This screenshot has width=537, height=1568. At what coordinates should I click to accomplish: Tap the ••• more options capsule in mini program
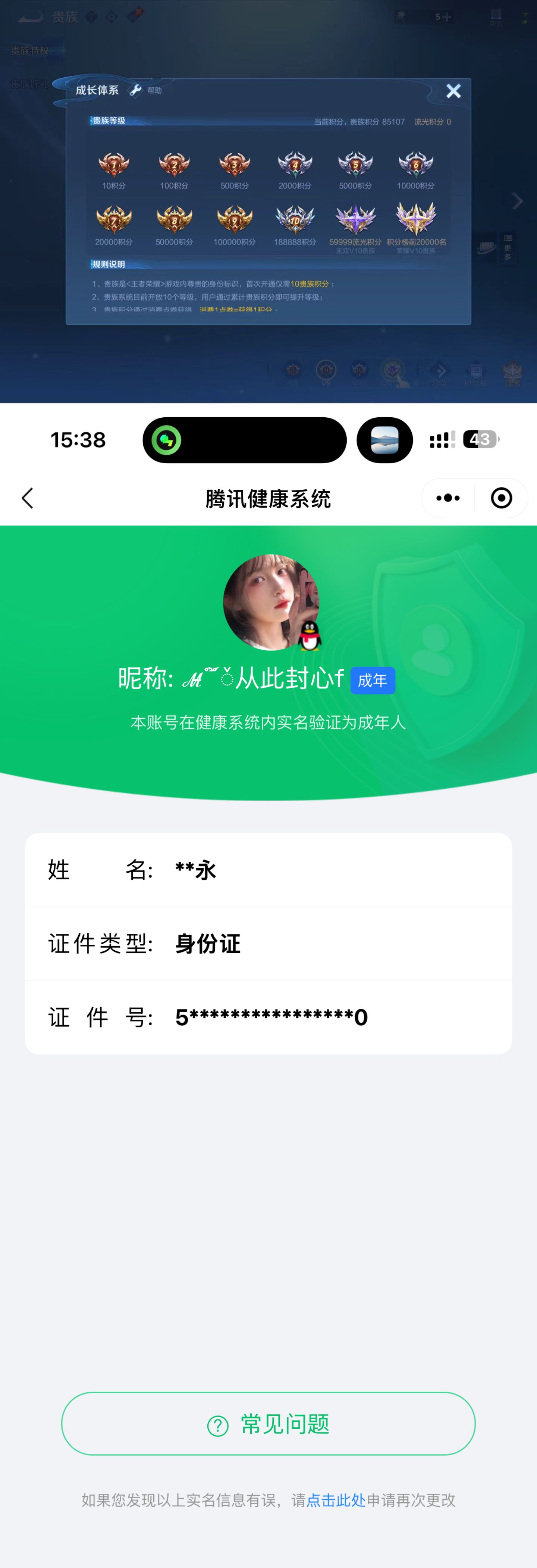coord(447,498)
